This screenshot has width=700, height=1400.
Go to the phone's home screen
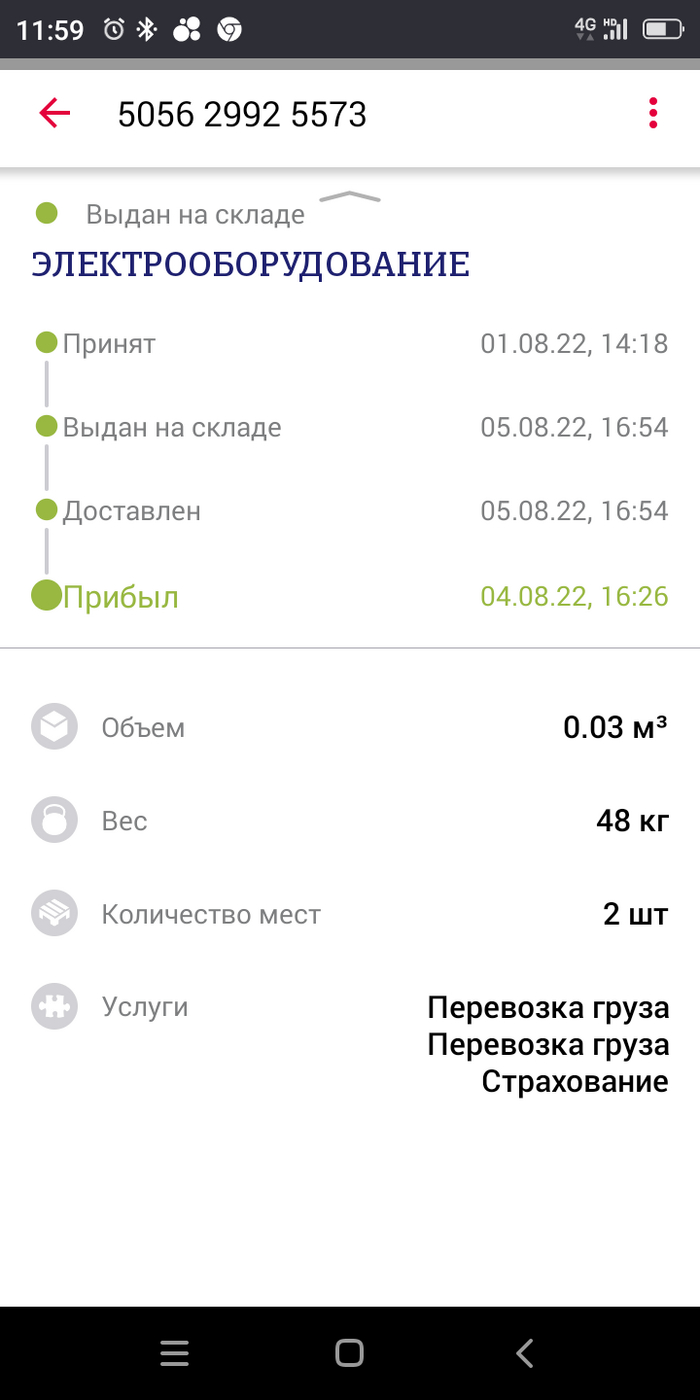349,1353
